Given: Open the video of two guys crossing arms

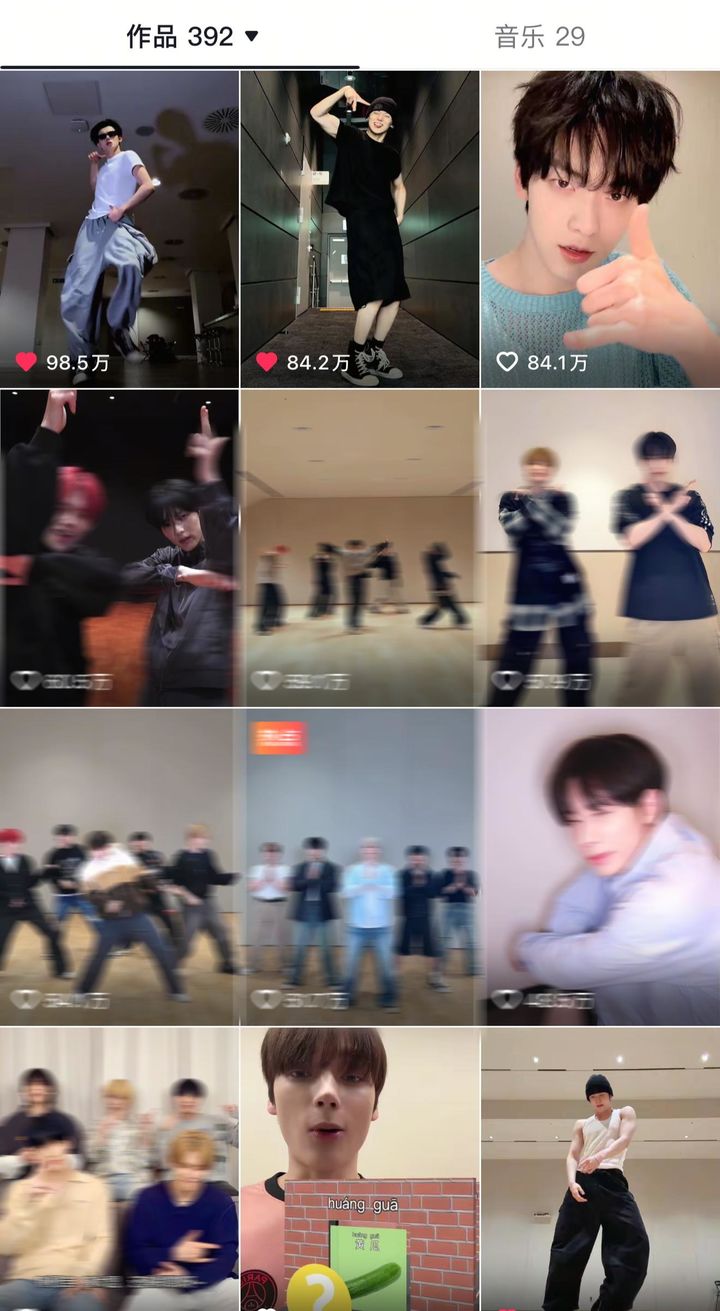Looking at the screenshot, I should pyautogui.click(x=600, y=547).
